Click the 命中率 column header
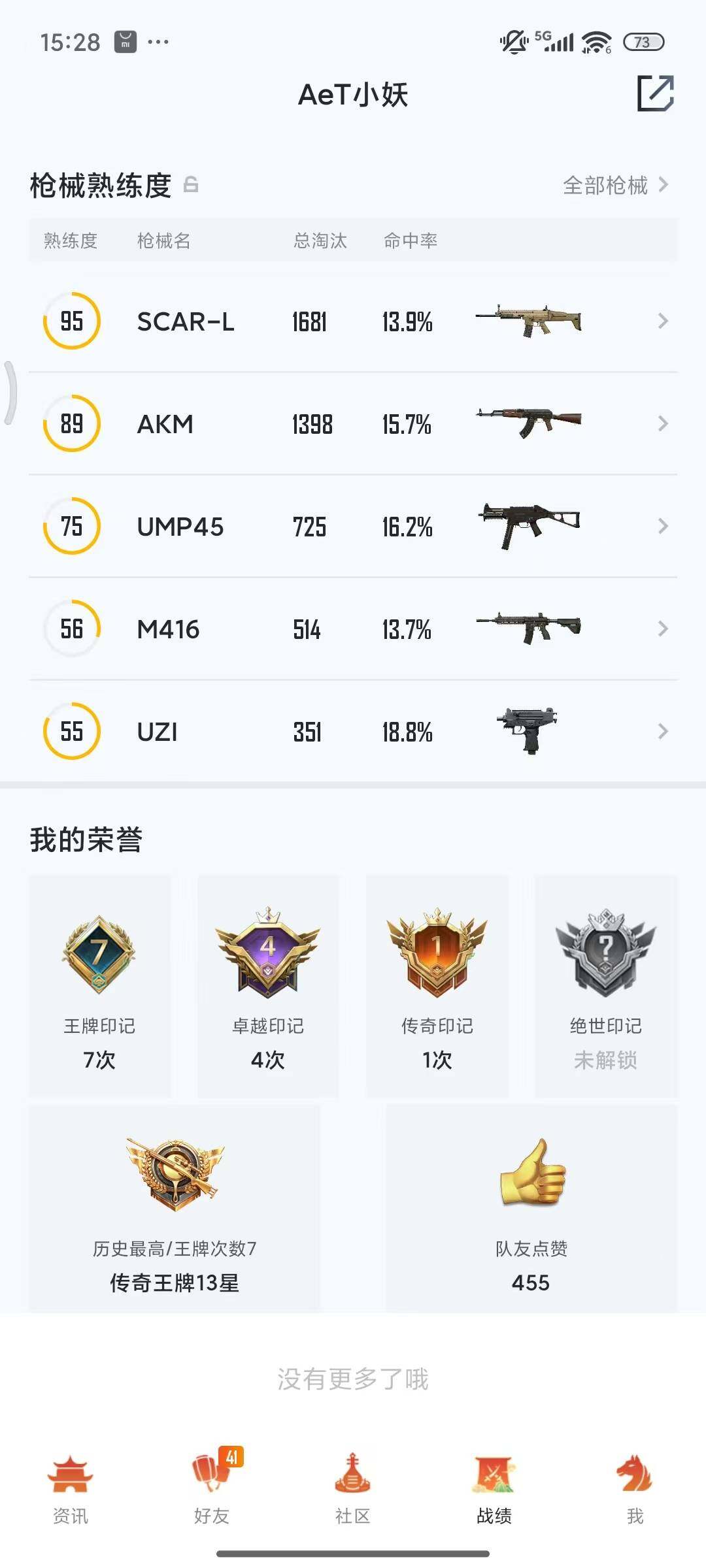The image size is (706, 1568). [412, 241]
